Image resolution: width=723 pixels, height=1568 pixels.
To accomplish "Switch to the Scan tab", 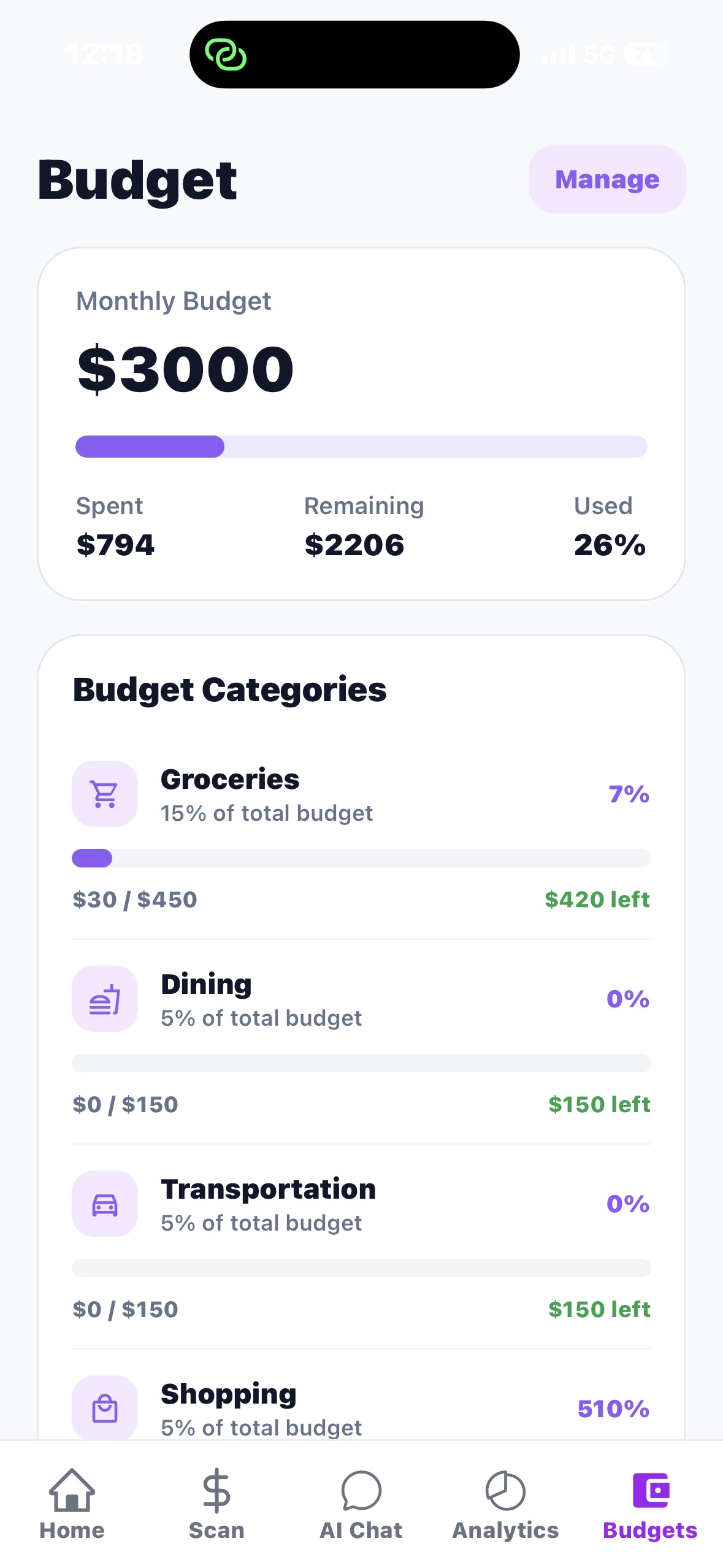I will pyautogui.click(x=216, y=1504).
